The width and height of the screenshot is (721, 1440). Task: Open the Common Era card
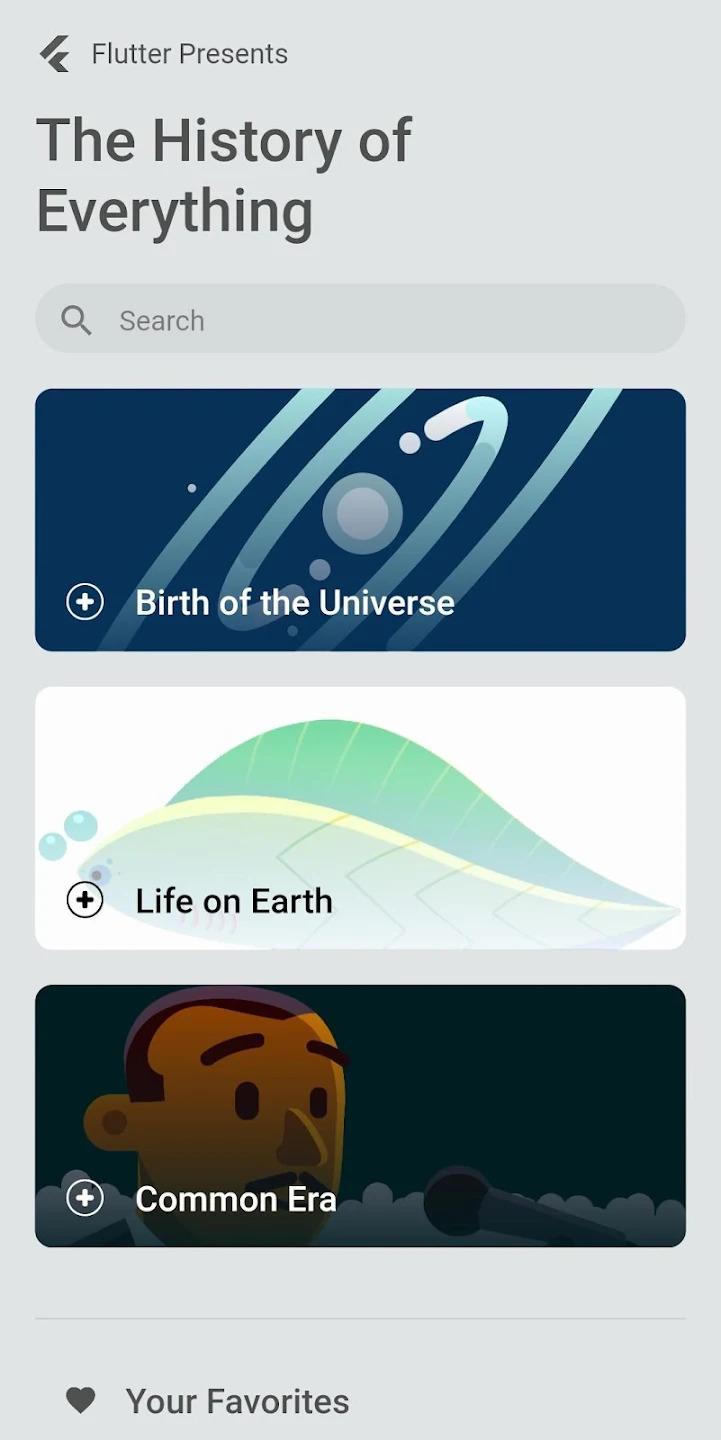360,1115
